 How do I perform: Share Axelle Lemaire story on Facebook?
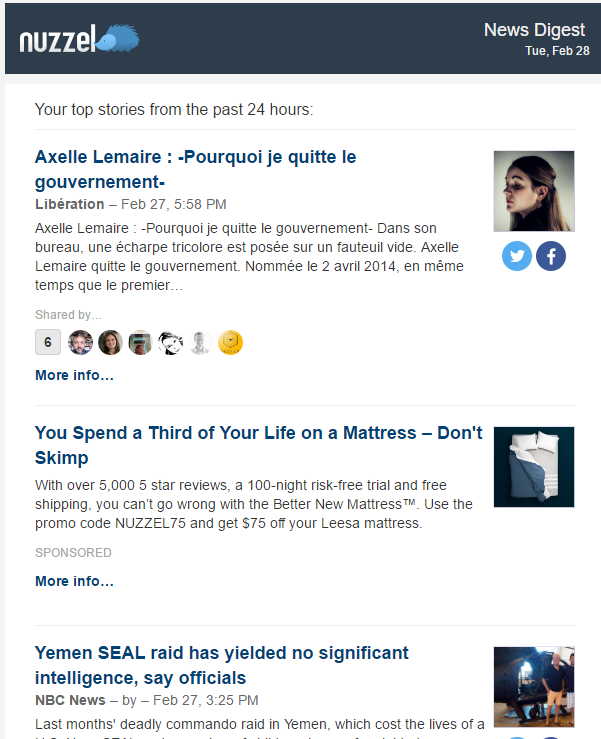click(550, 256)
